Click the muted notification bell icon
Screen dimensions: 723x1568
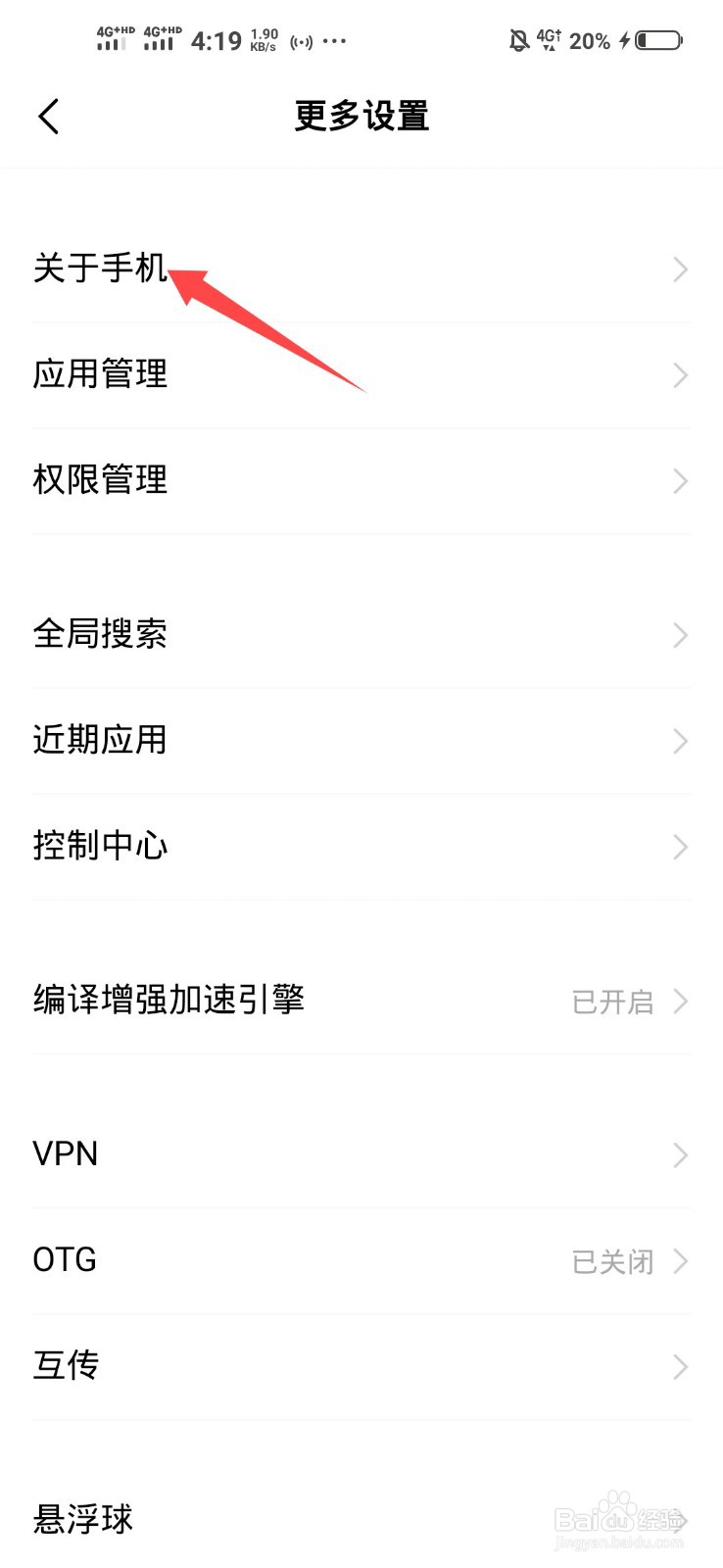517,39
